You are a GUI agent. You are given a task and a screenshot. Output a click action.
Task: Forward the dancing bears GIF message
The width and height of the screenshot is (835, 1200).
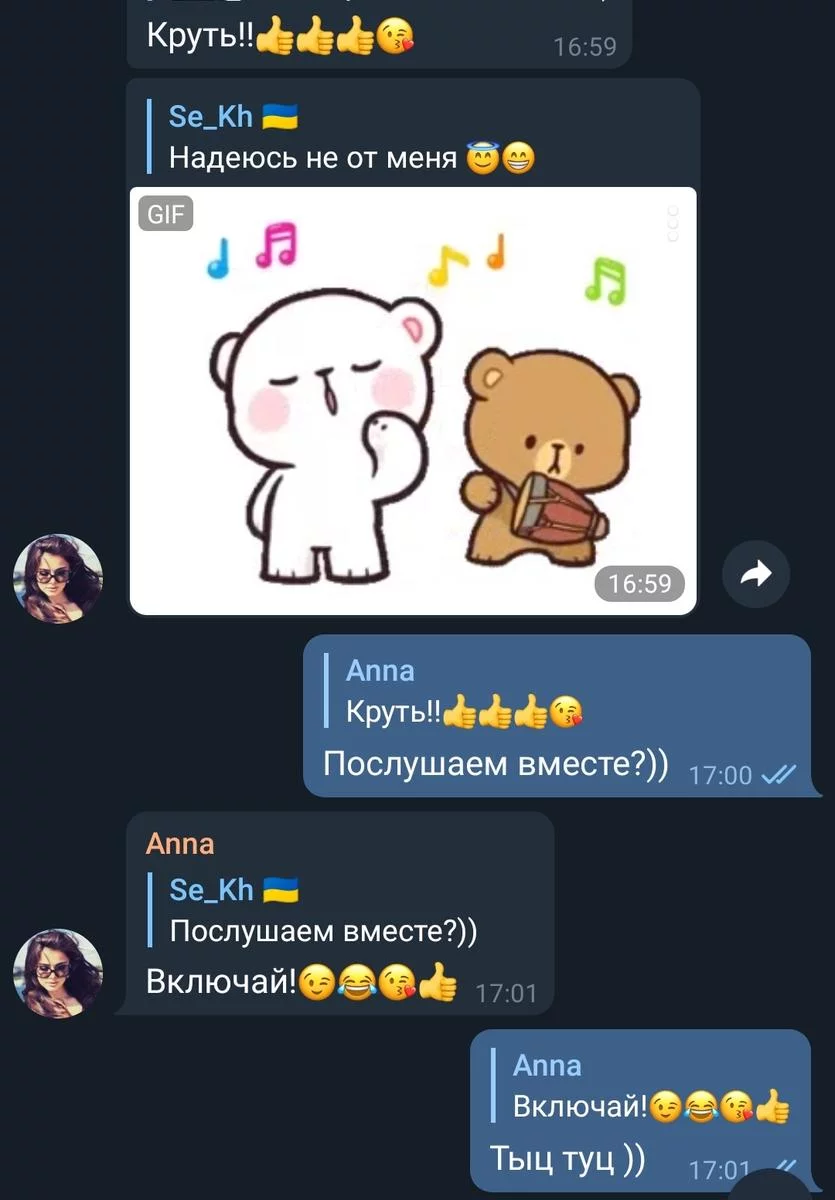coord(756,574)
